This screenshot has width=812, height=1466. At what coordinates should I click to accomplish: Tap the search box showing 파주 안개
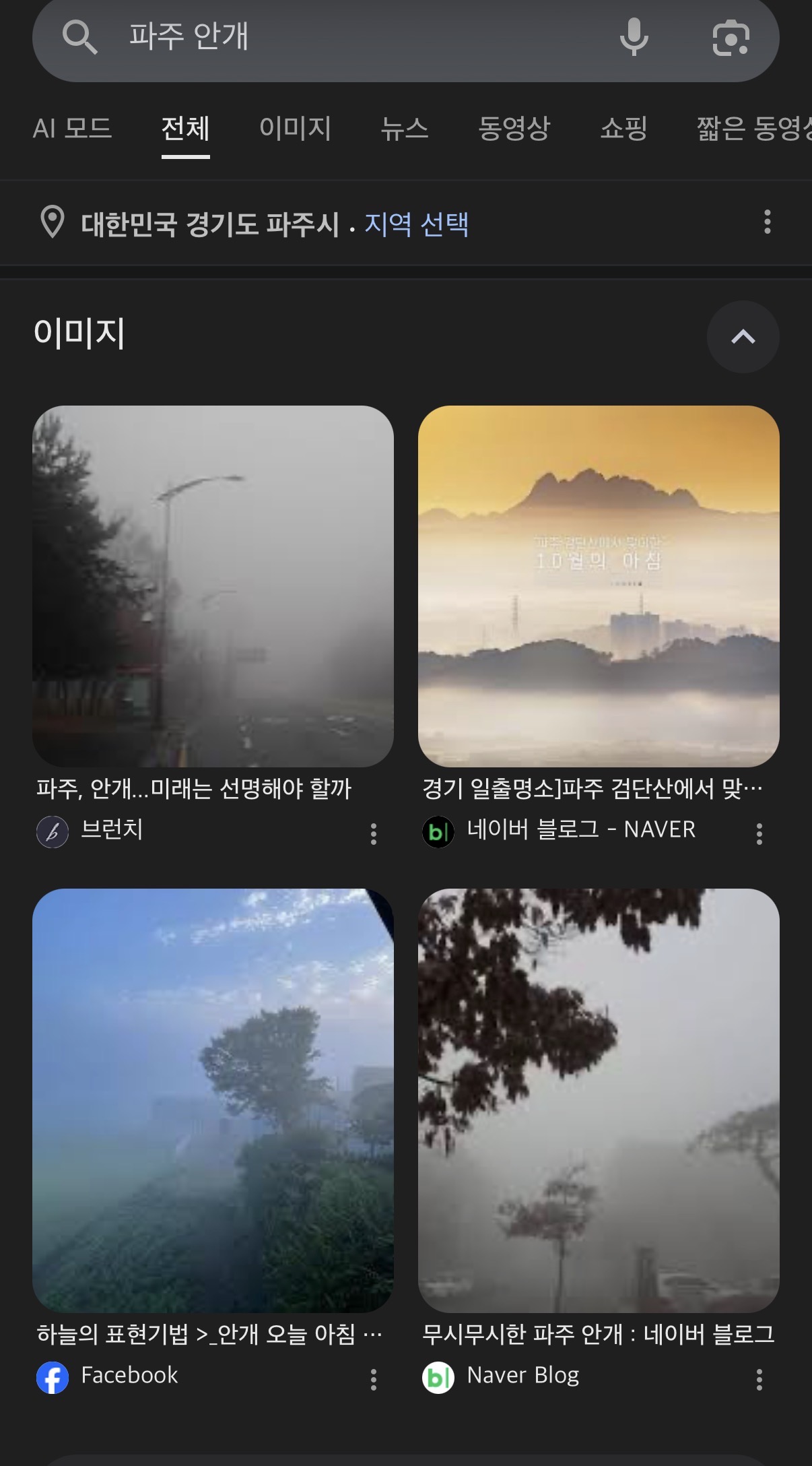coord(337,36)
